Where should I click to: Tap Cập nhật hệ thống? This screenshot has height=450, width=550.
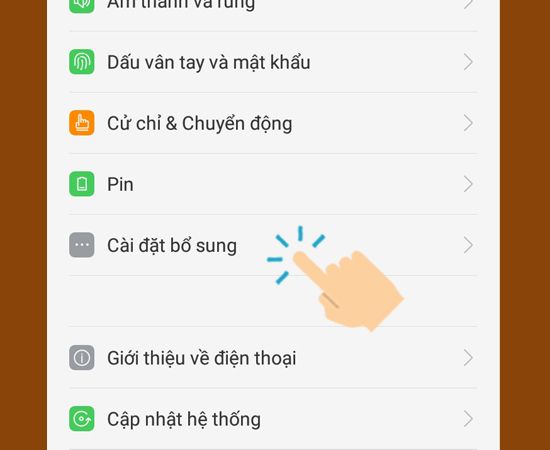coord(273,418)
